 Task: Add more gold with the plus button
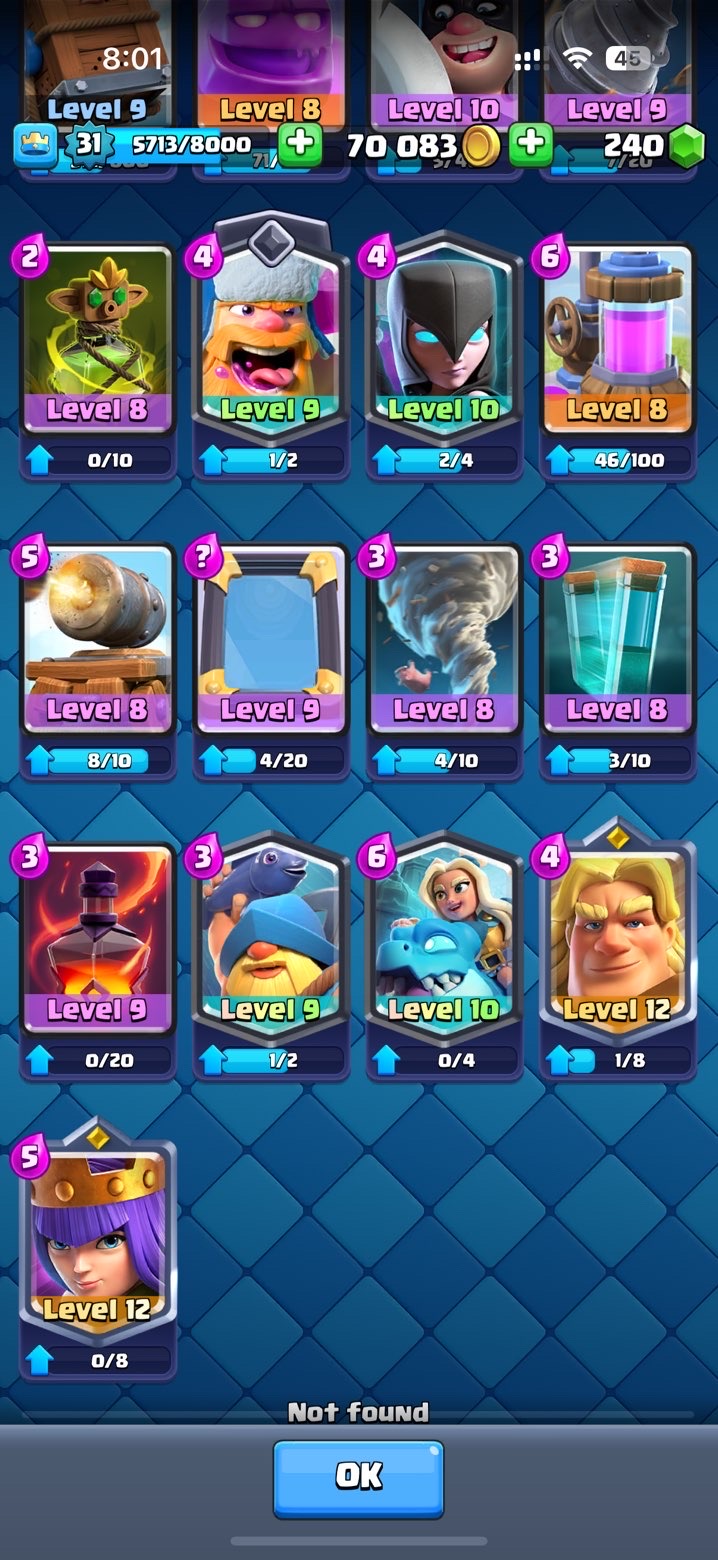(531, 145)
